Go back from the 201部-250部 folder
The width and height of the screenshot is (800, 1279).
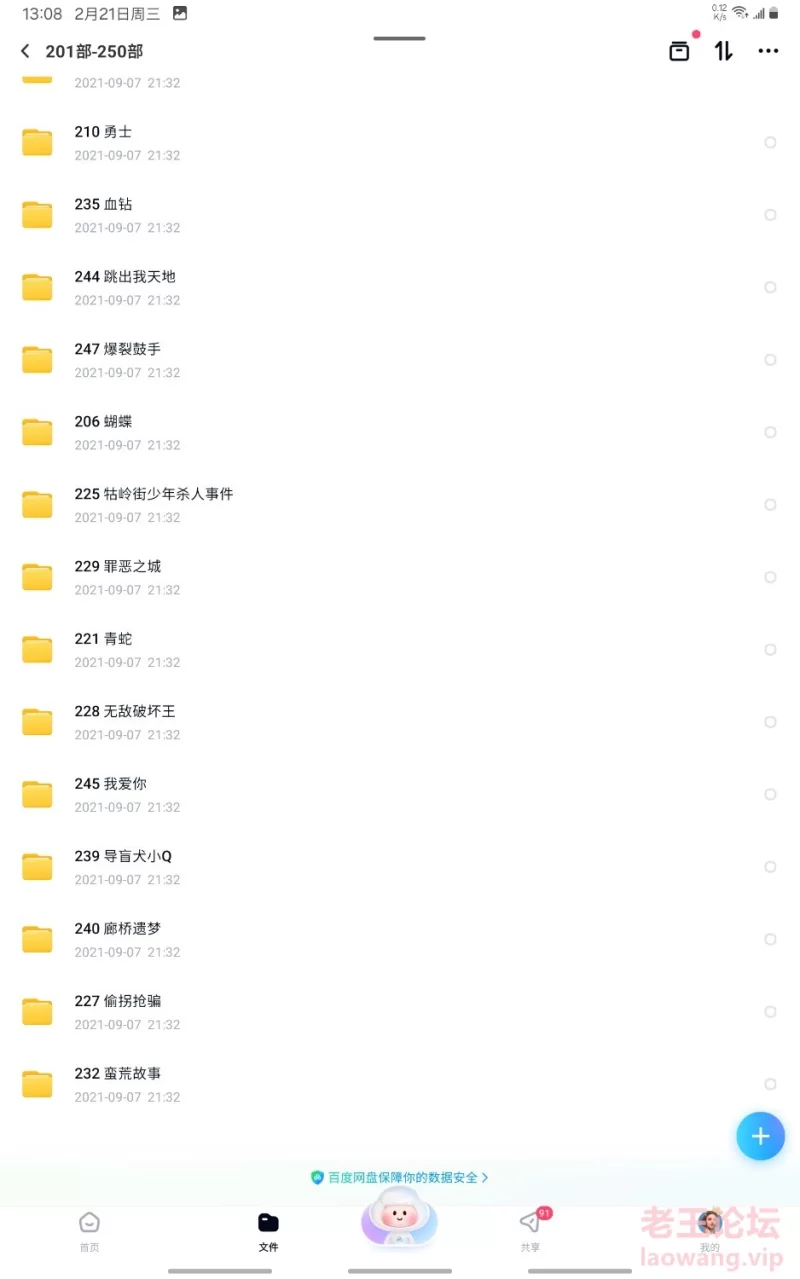(25, 51)
